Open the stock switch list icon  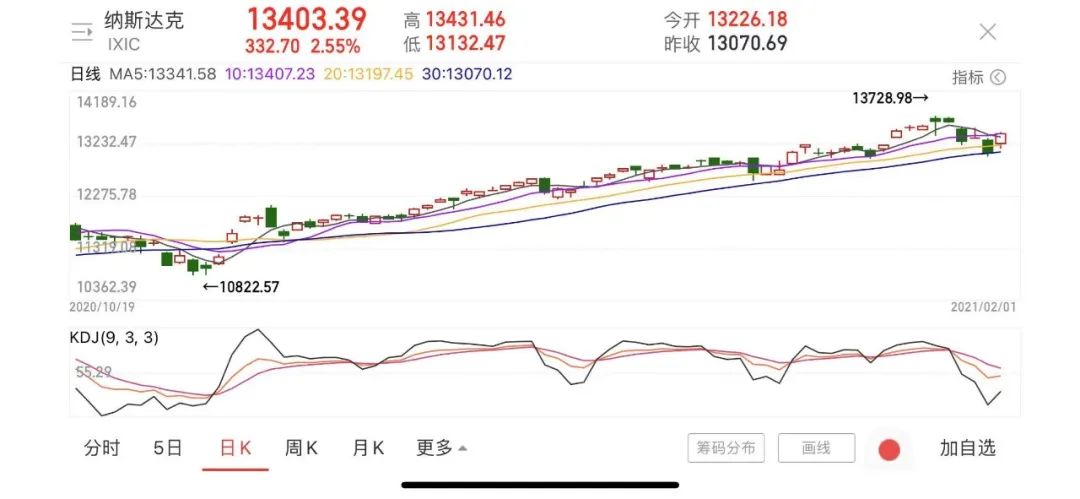coord(81,31)
